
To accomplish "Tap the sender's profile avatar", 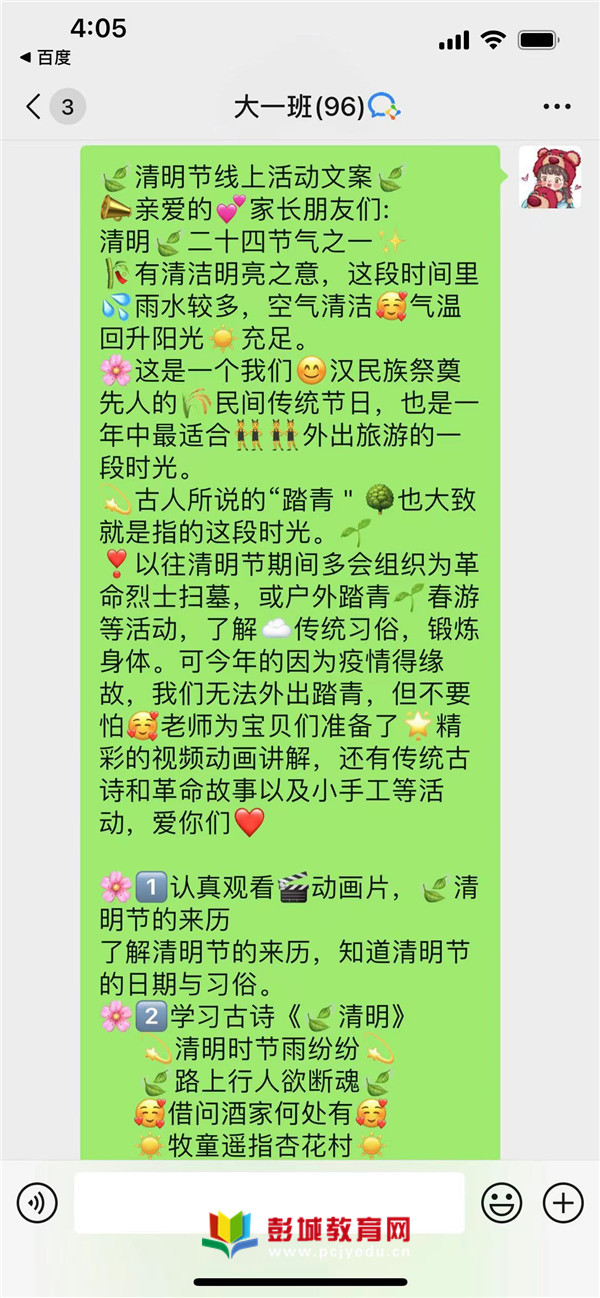I will tap(549, 178).
